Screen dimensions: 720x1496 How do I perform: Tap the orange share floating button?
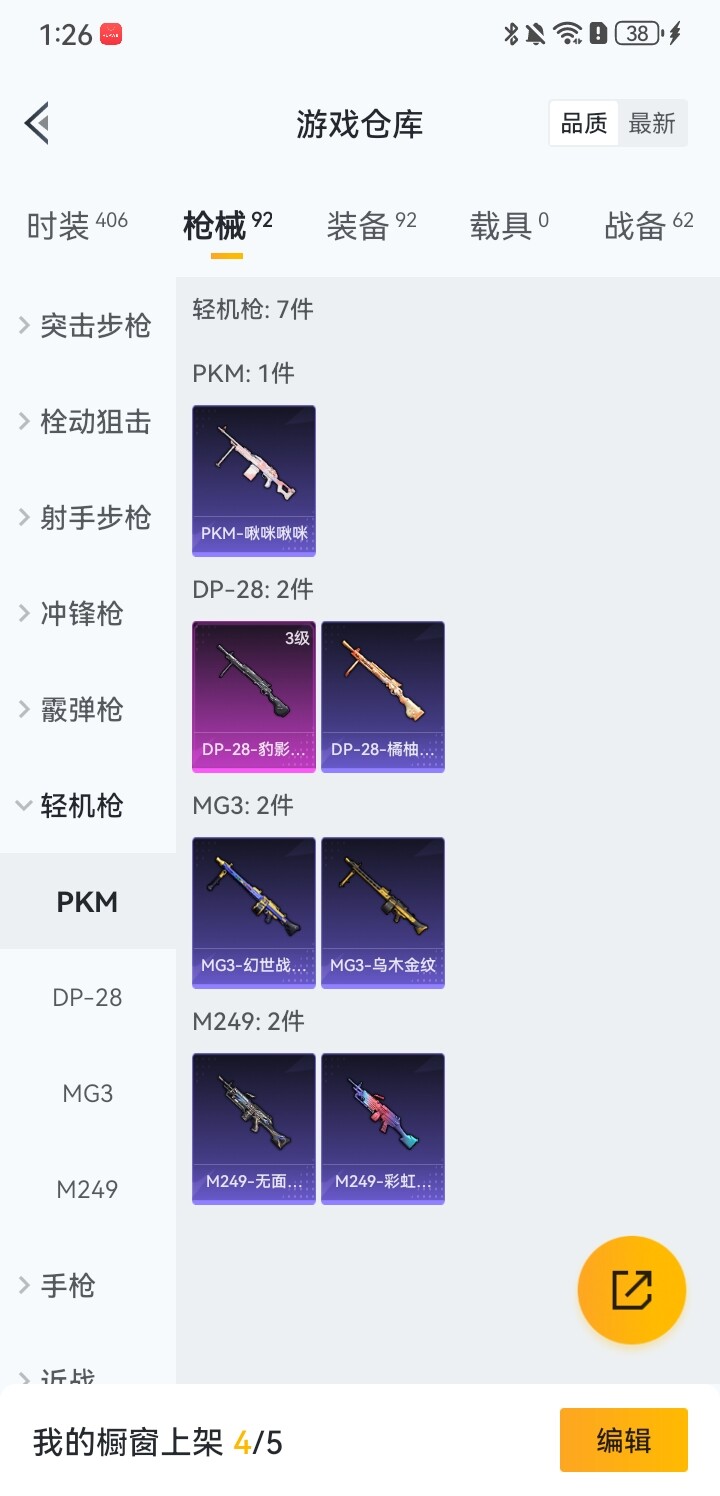tap(631, 1290)
